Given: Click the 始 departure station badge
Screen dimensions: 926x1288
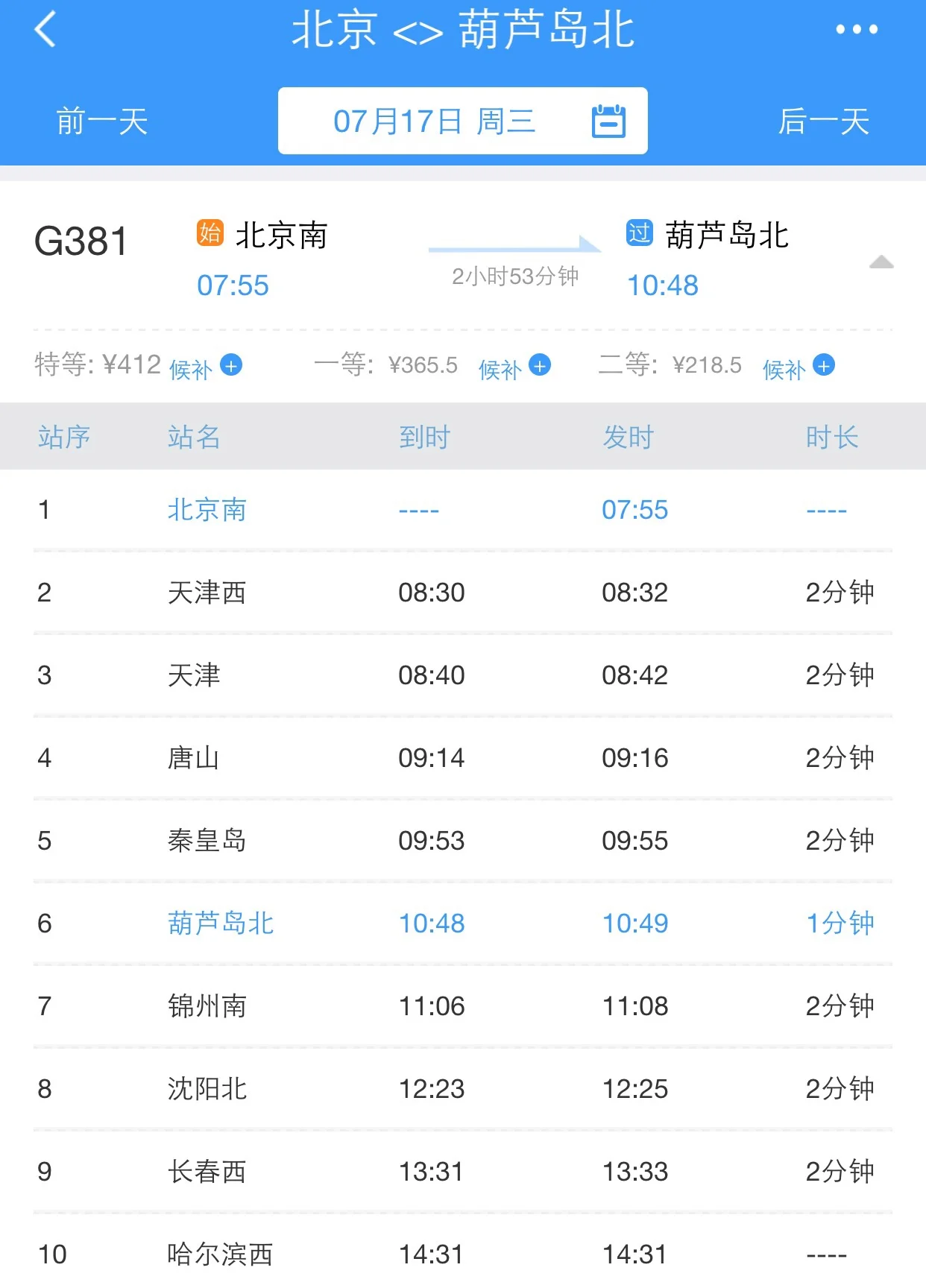Looking at the screenshot, I should click(x=210, y=235).
